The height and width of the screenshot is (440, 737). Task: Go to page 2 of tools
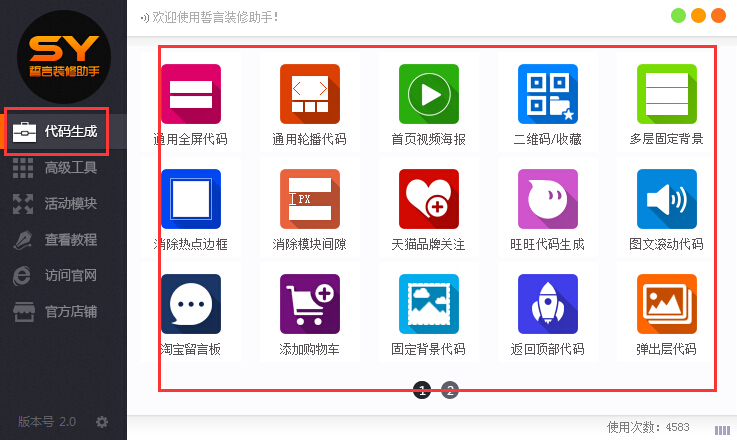point(450,390)
